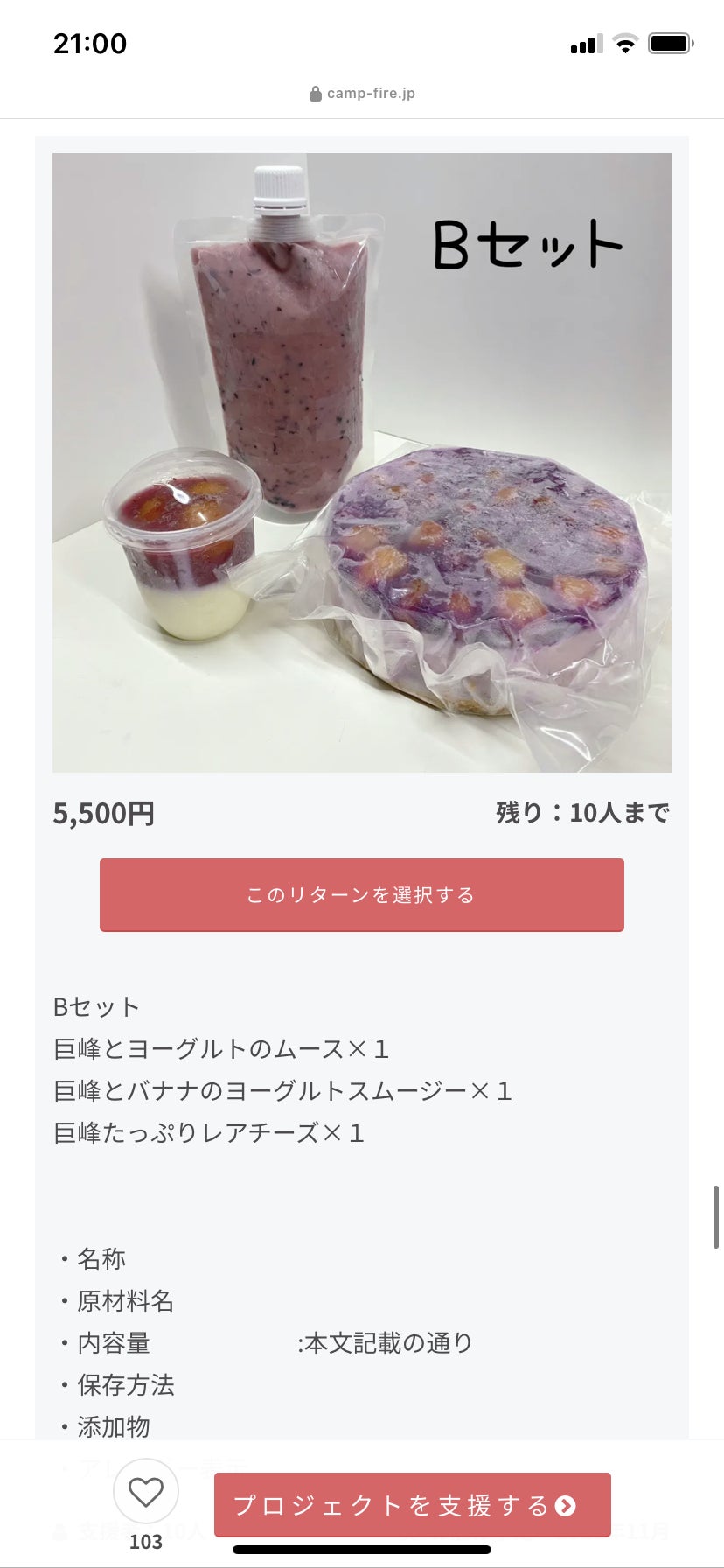The height and width of the screenshot is (1568, 724).
Task: Tap the このリターンを選択する button
Action: [x=361, y=894]
